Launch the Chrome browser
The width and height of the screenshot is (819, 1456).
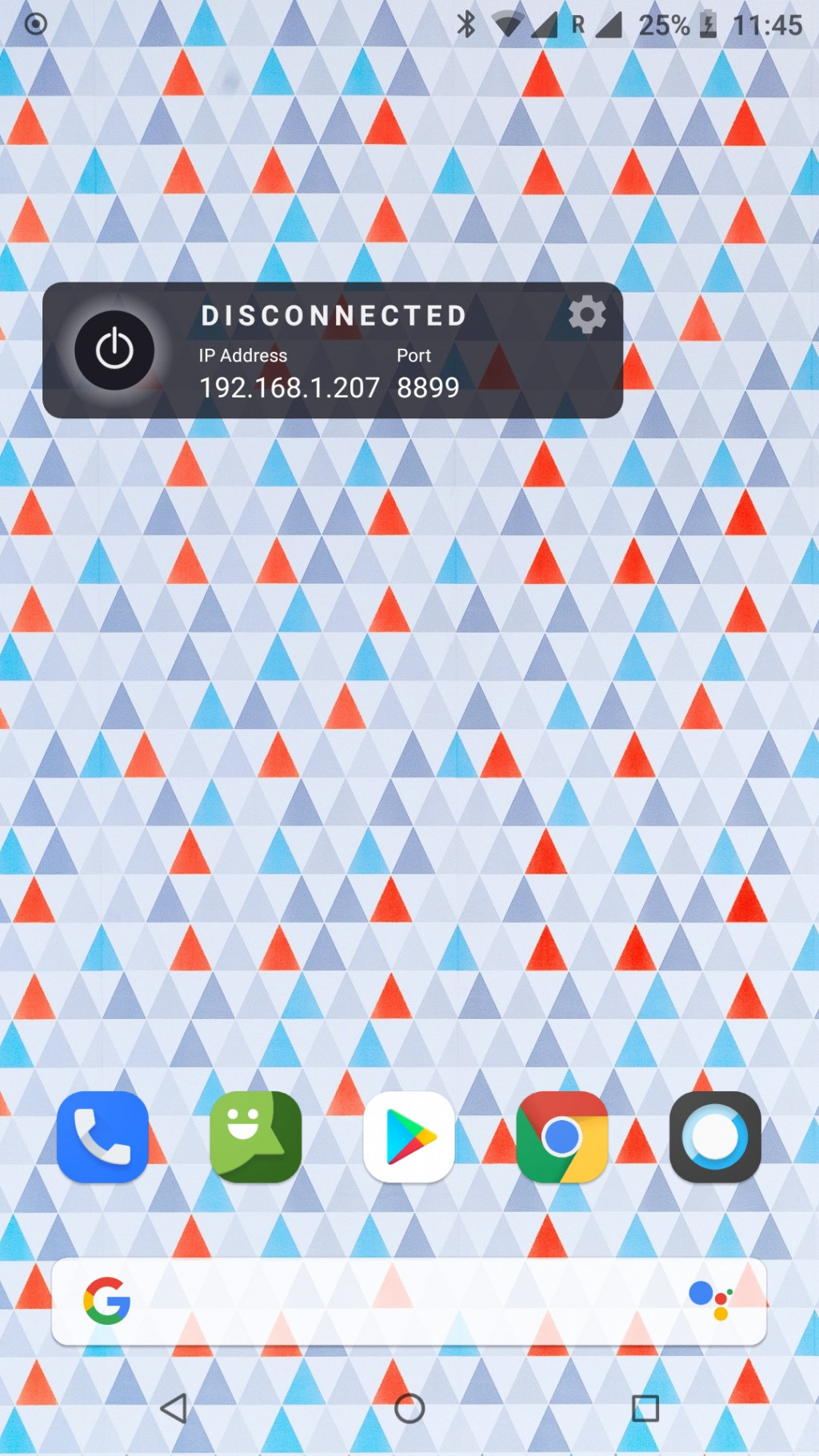pos(562,1137)
